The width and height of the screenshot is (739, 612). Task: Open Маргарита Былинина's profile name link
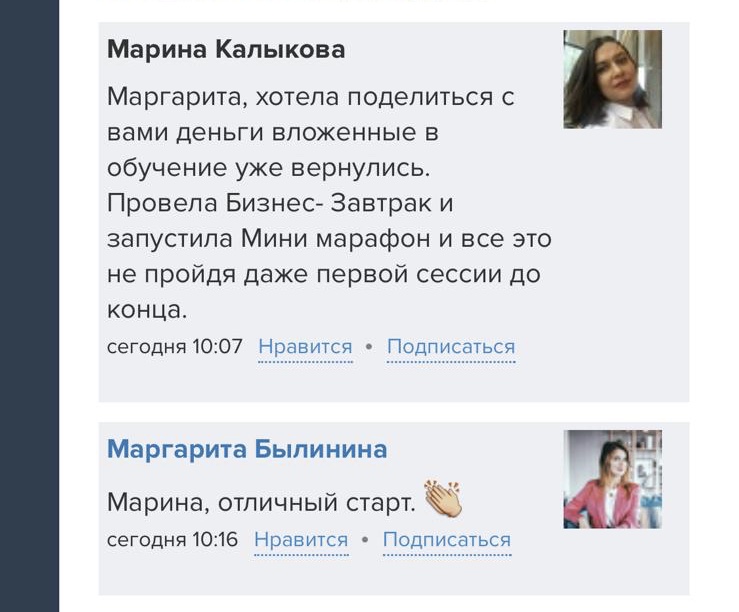coord(246,450)
